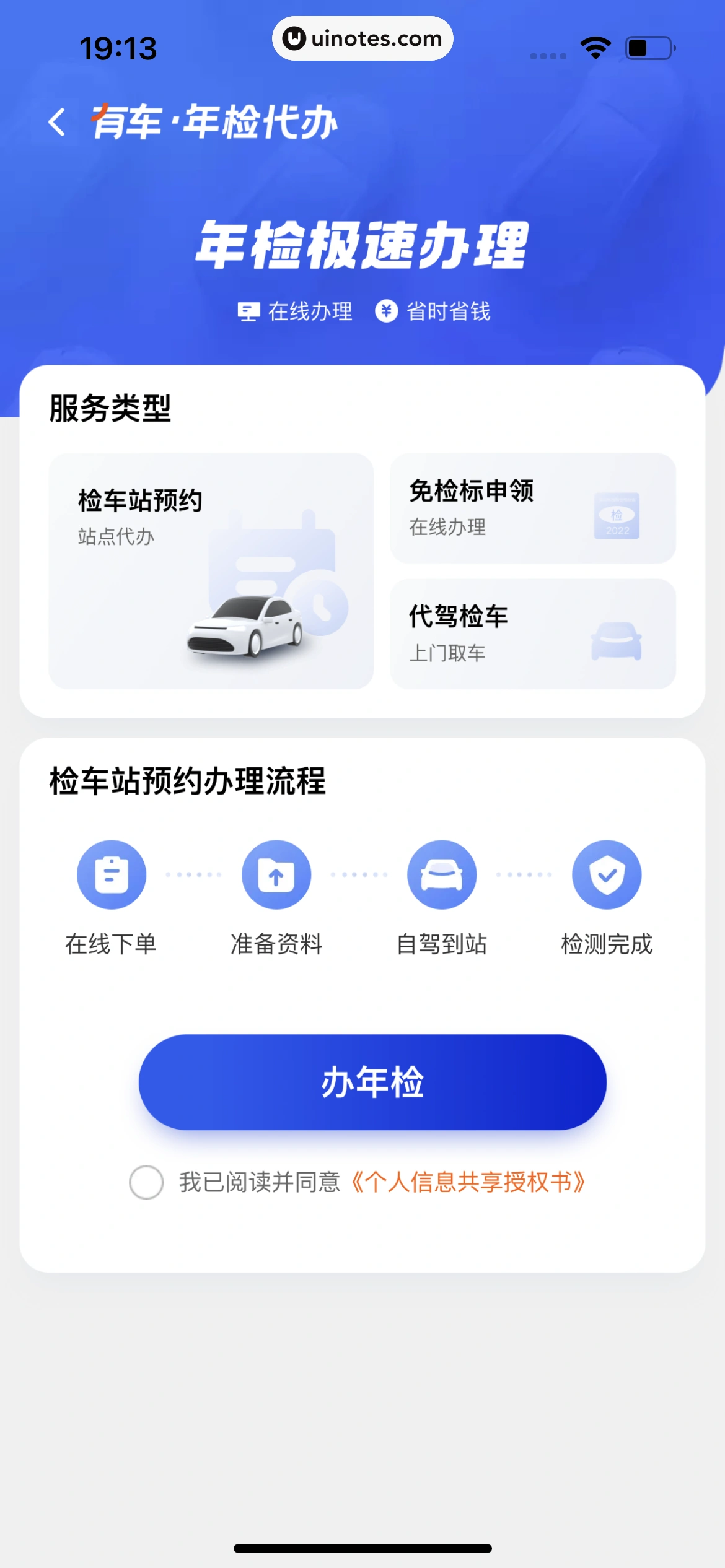Open the 免检标申领 service card
The image size is (725, 1568).
532,508
